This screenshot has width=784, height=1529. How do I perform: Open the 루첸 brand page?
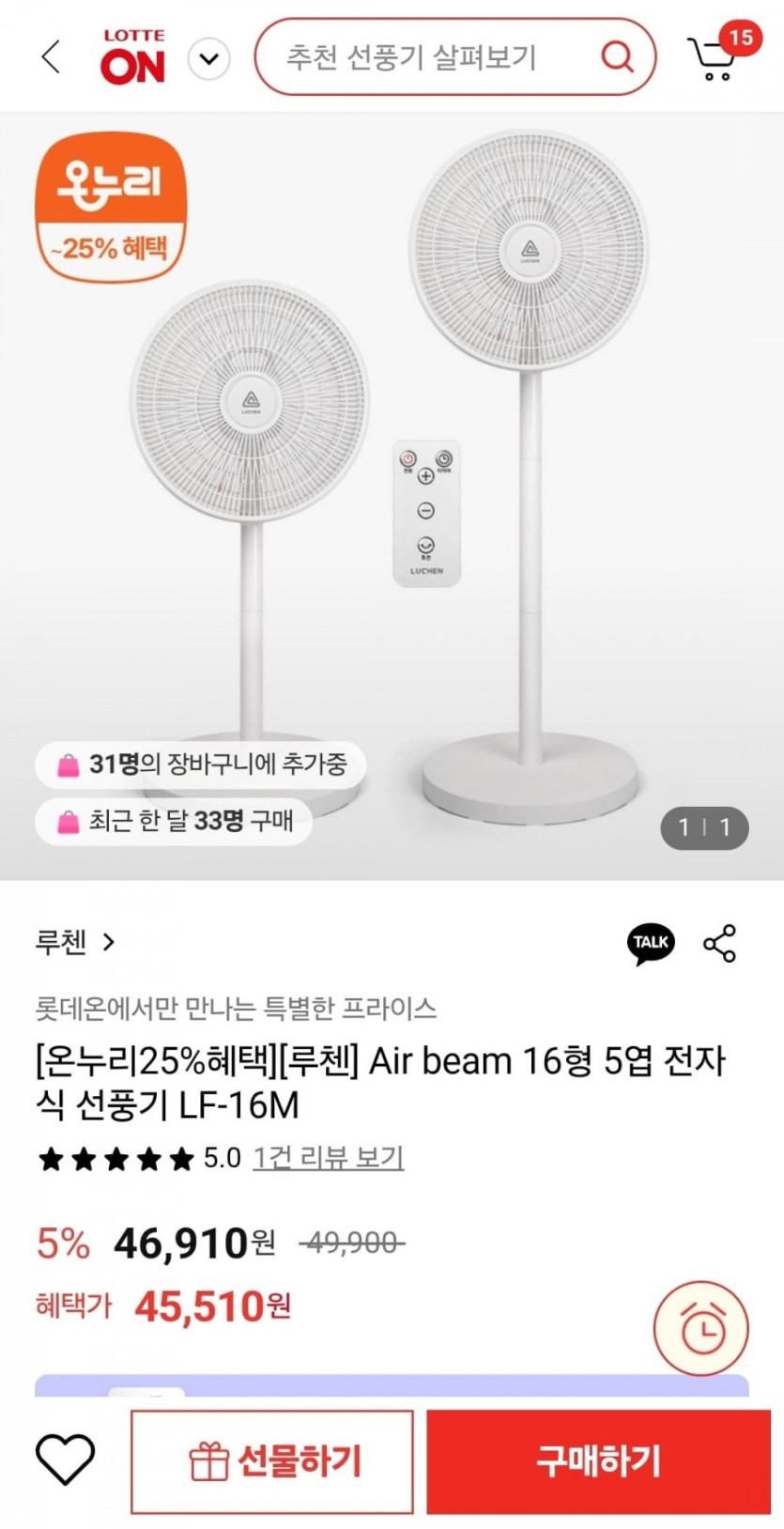coord(75,941)
